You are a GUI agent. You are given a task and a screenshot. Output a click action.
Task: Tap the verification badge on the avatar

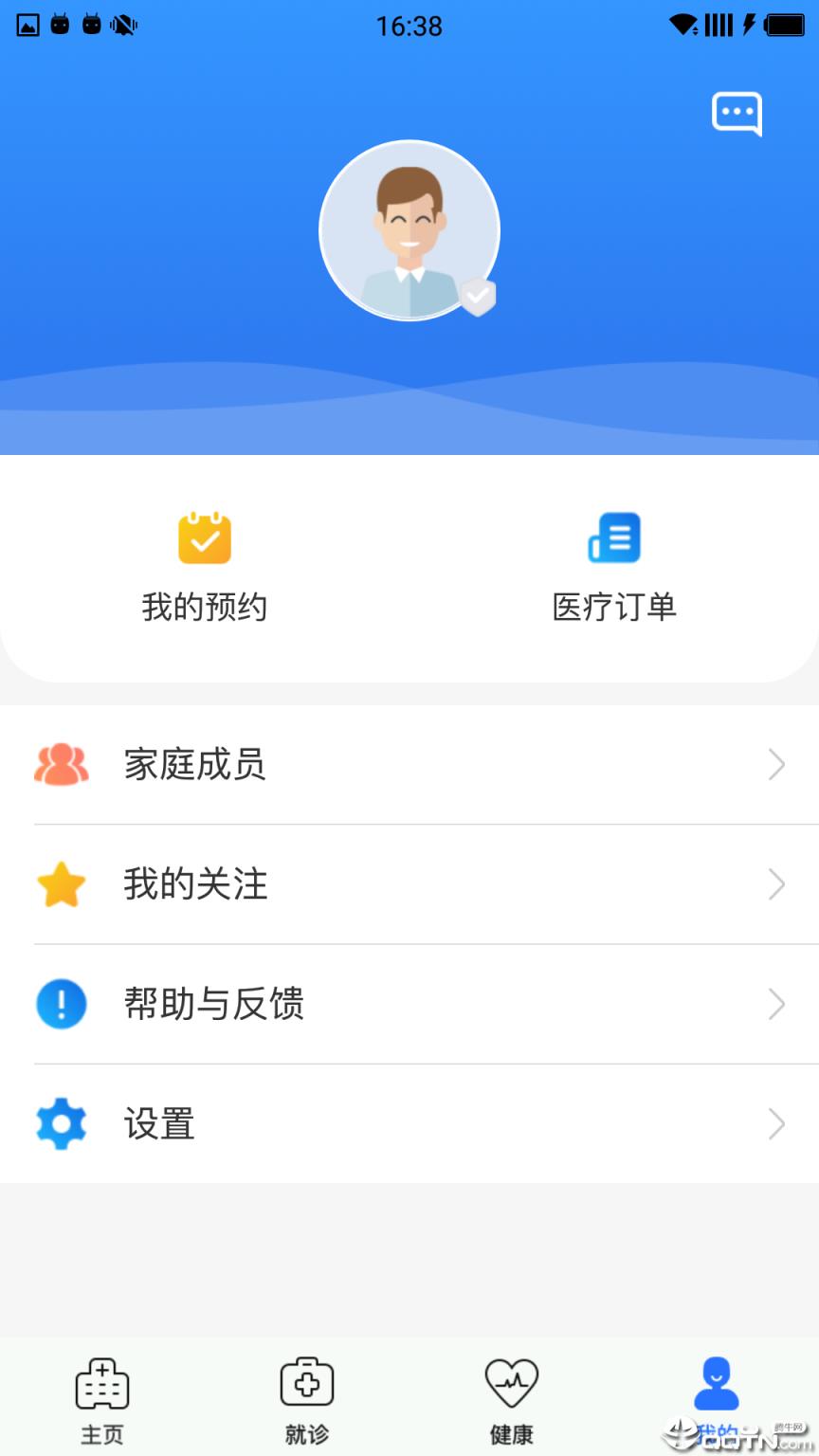coord(478,295)
